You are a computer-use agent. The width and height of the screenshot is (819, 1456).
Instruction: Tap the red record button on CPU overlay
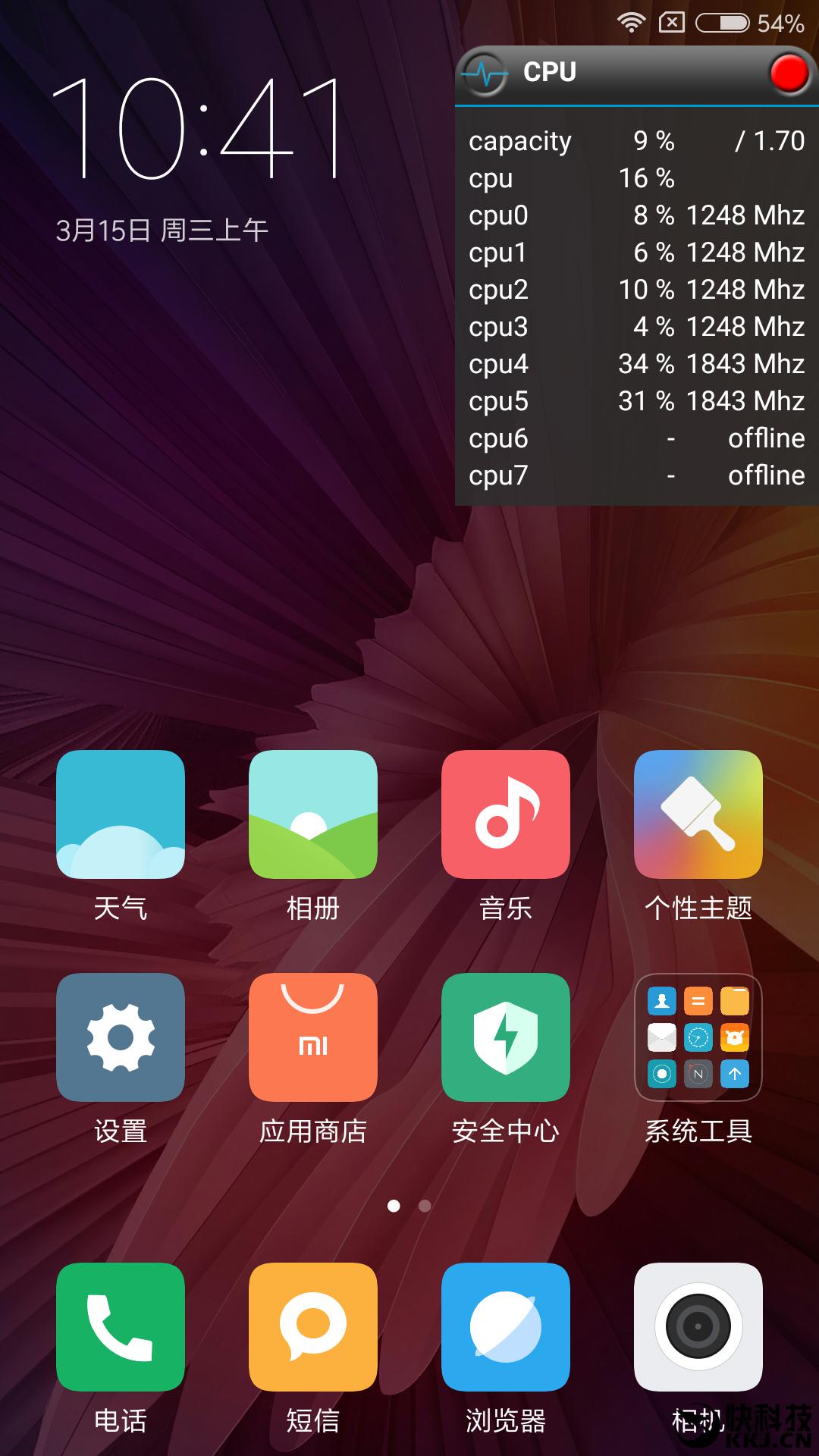click(x=789, y=74)
